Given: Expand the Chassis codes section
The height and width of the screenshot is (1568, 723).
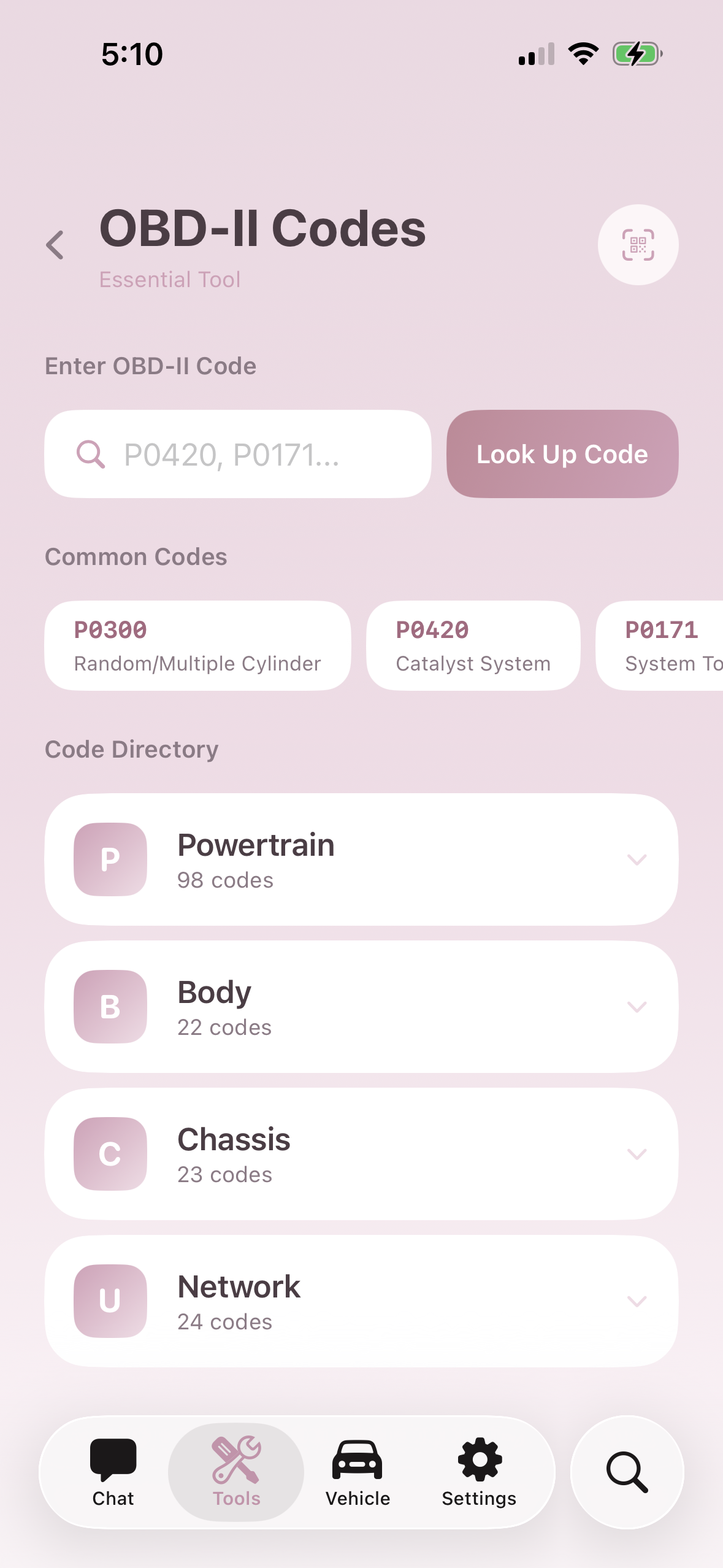Looking at the screenshot, I should point(361,1154).
